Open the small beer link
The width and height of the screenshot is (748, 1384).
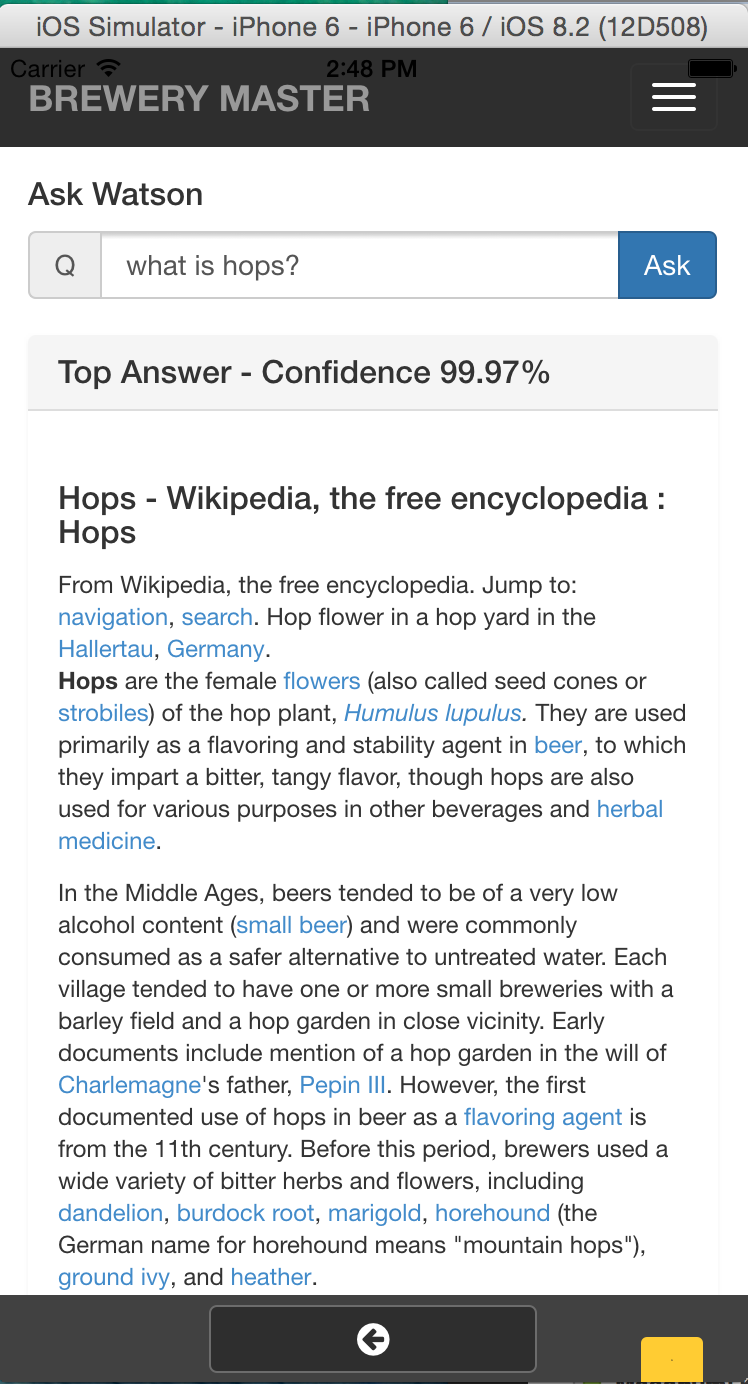click(291, 925)
